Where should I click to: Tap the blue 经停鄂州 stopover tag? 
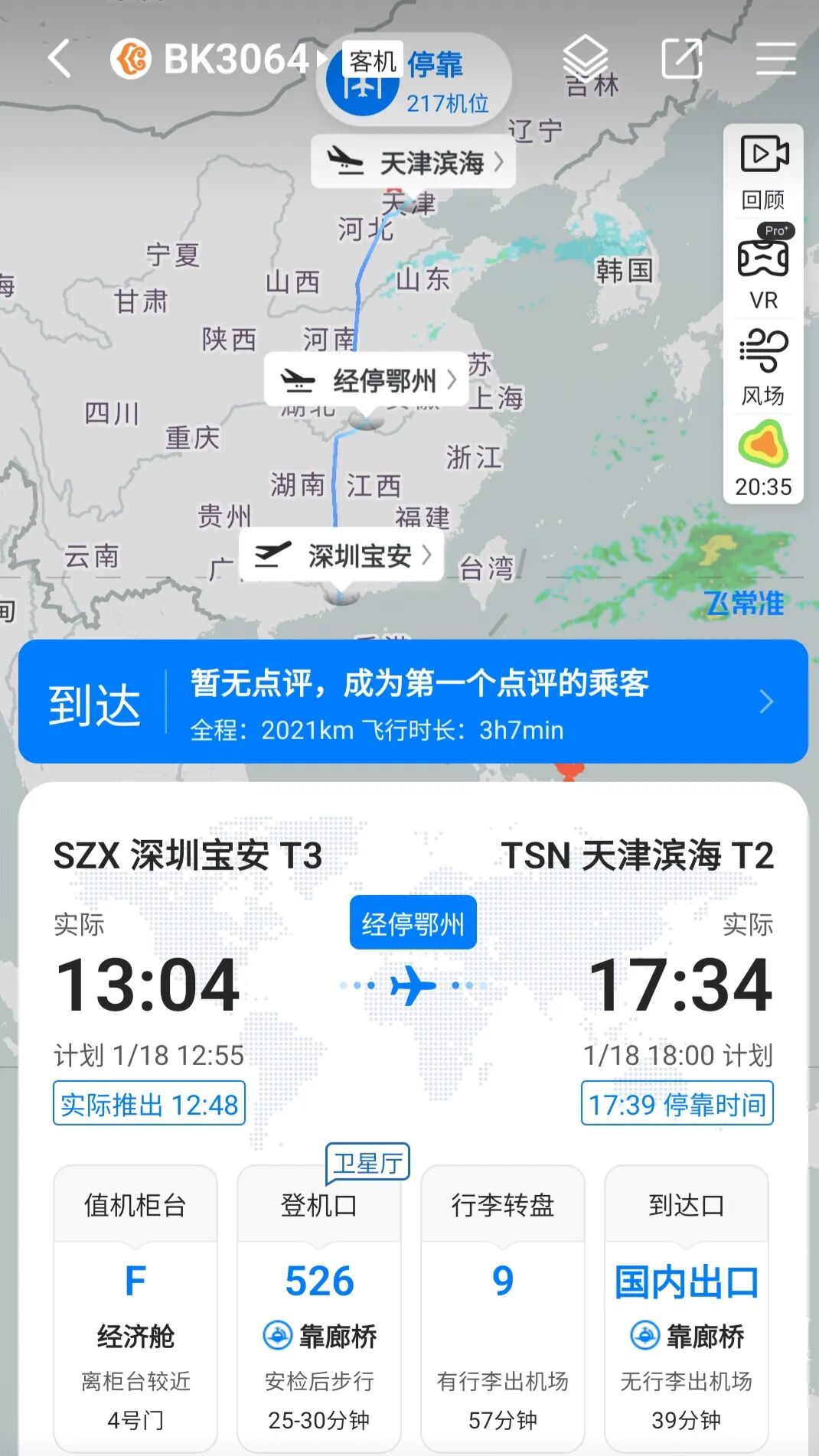tap(413, 923)
